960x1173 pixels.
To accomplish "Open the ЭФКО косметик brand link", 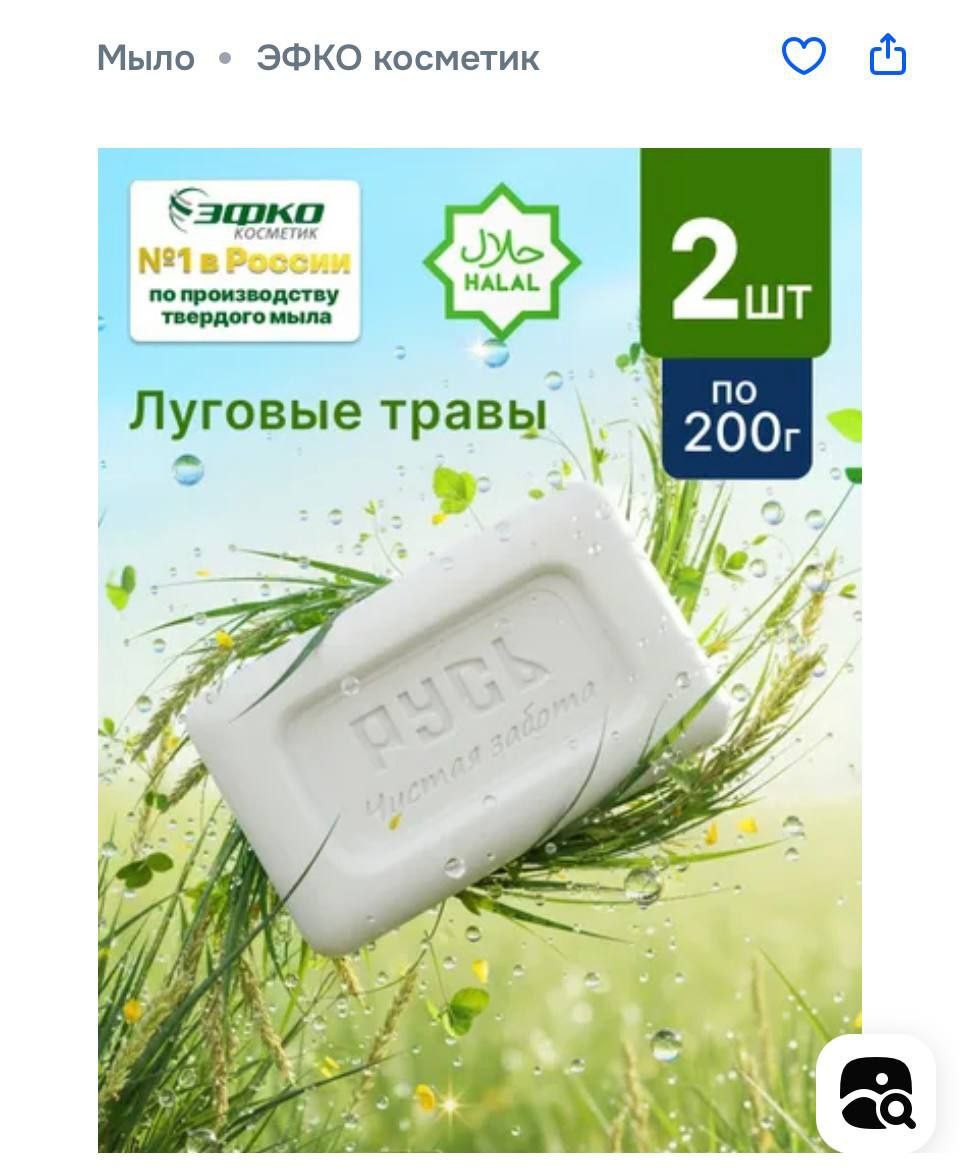I will pos(397,58).
